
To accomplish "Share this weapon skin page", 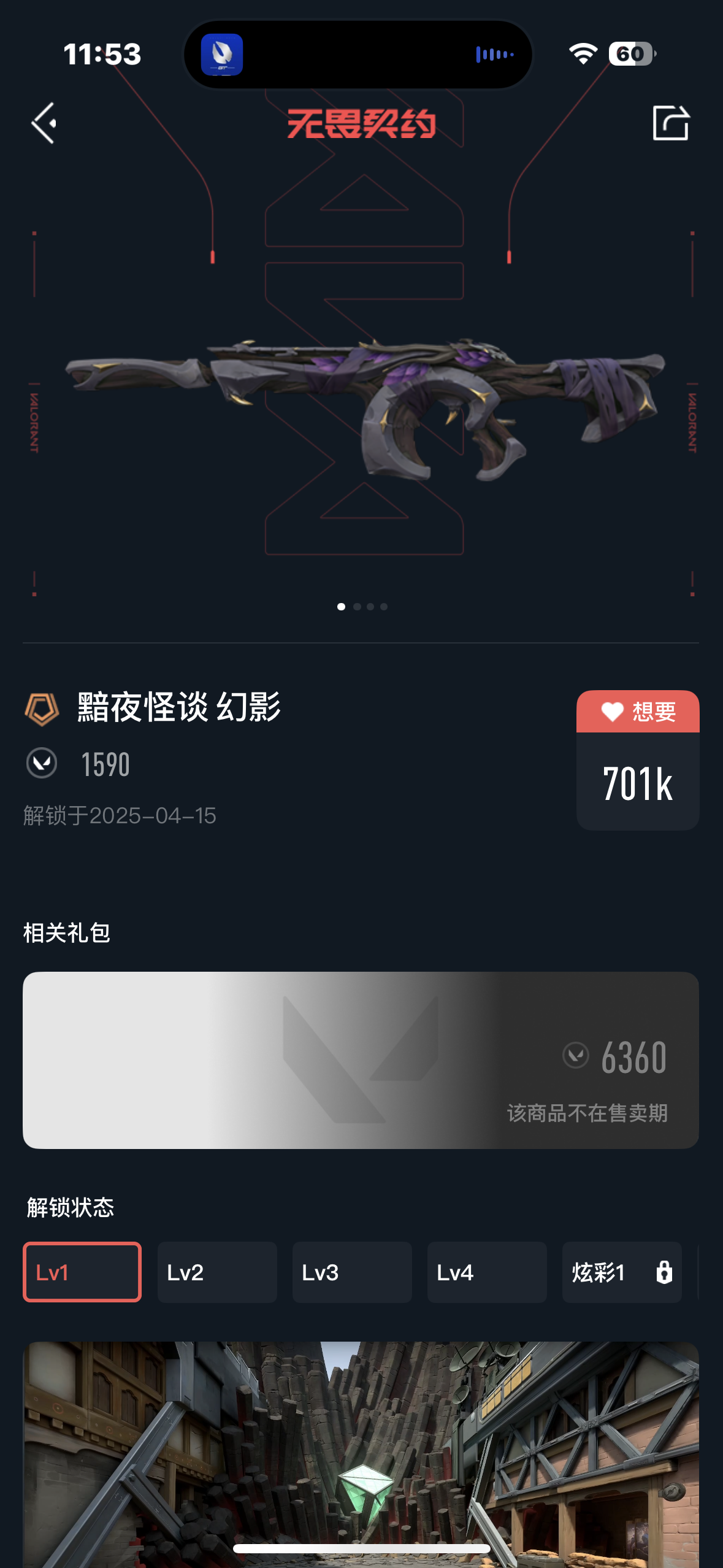I will pyautogui.click(x=670, y=123).
